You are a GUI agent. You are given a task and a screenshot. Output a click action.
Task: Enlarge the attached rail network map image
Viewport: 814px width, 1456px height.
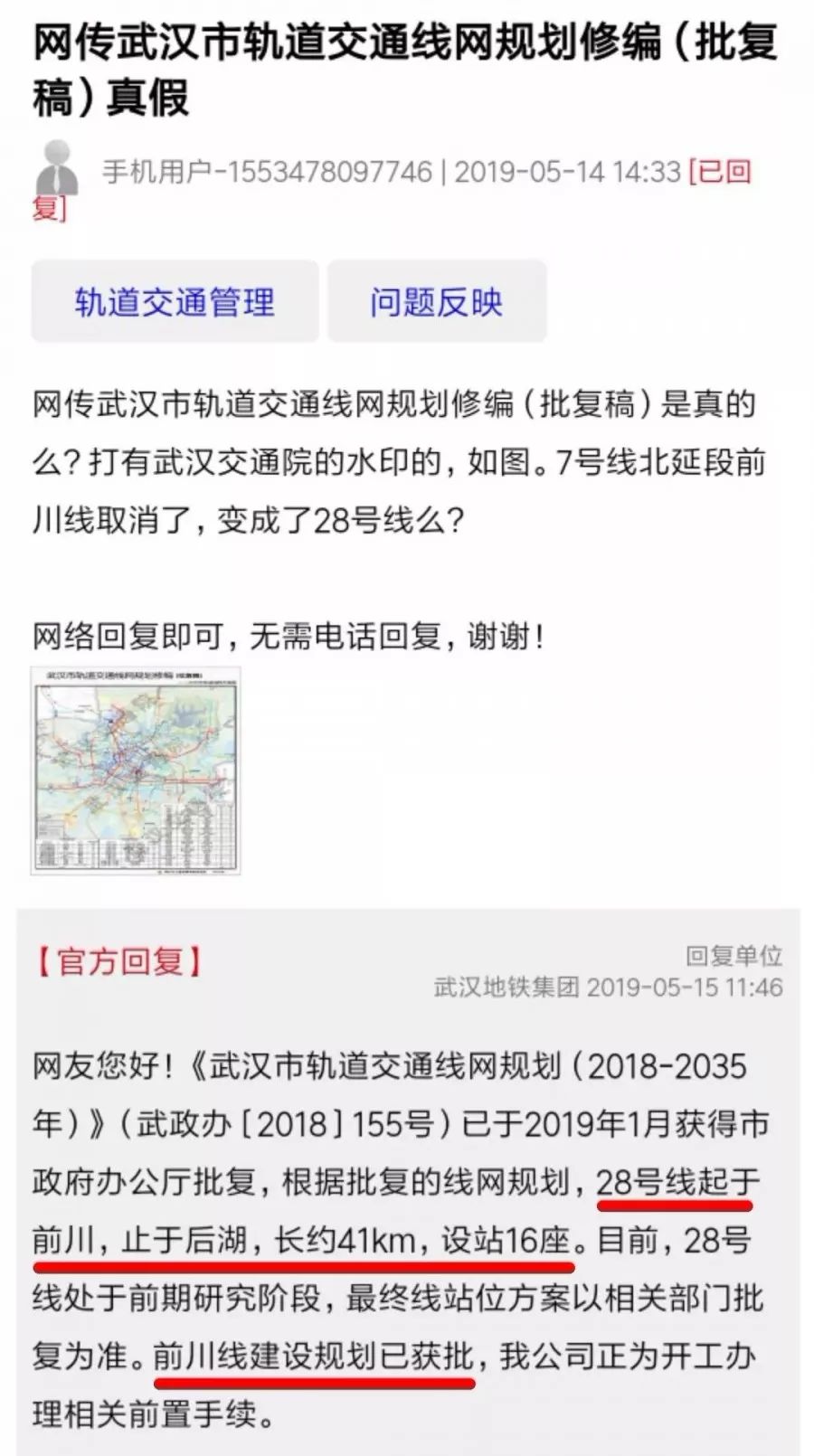click(136, 771)
